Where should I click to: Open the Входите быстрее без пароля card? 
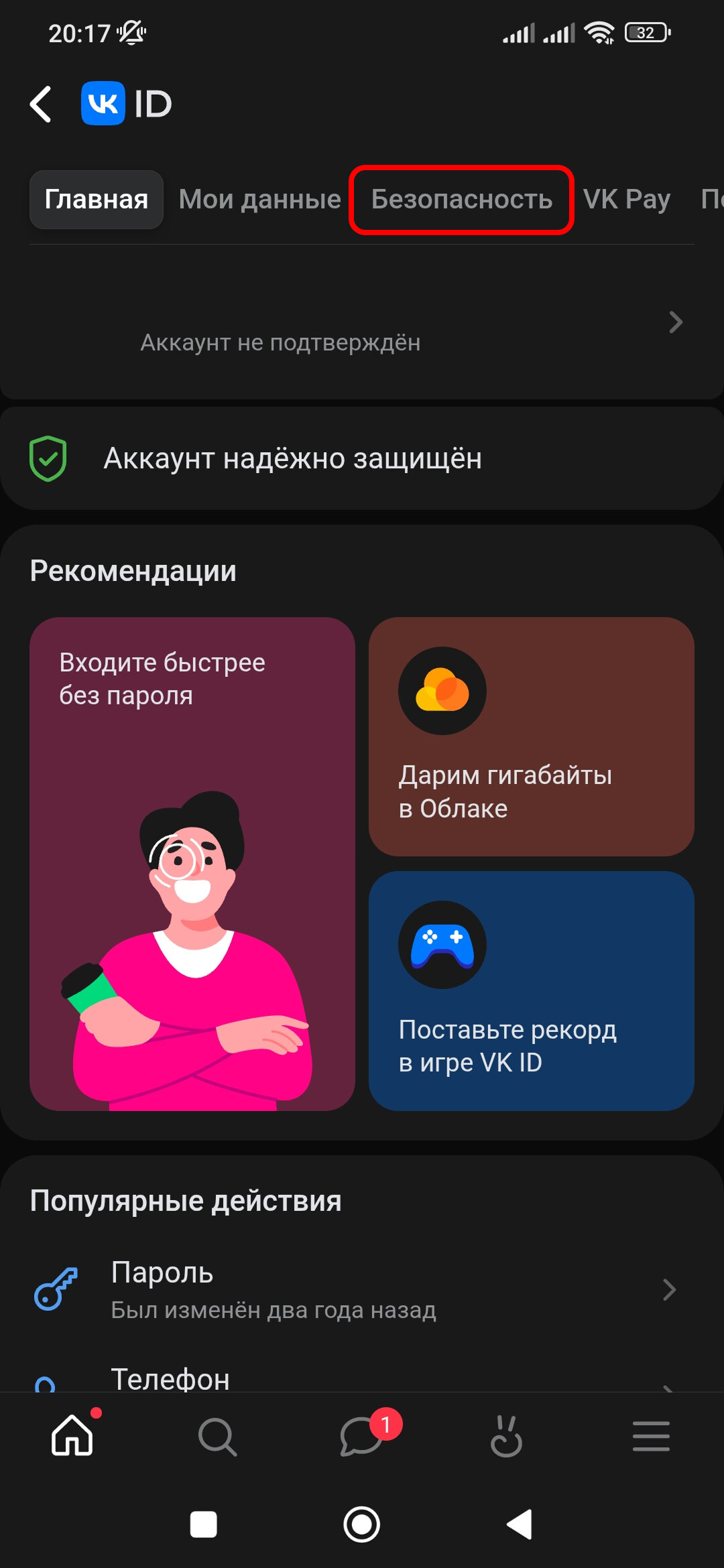192,863
